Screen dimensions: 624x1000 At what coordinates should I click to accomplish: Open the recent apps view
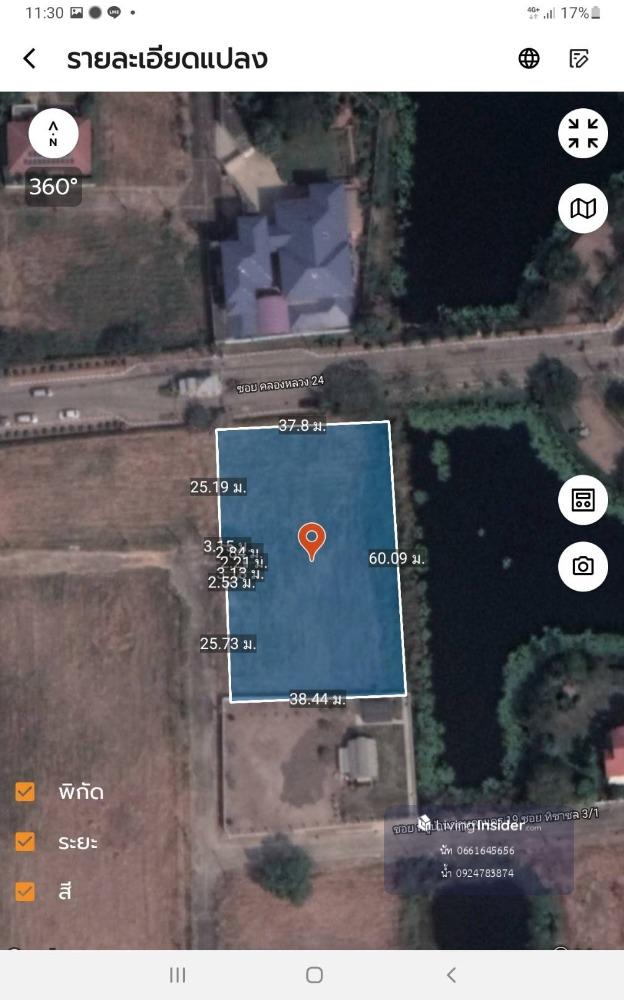coord(177,975)
